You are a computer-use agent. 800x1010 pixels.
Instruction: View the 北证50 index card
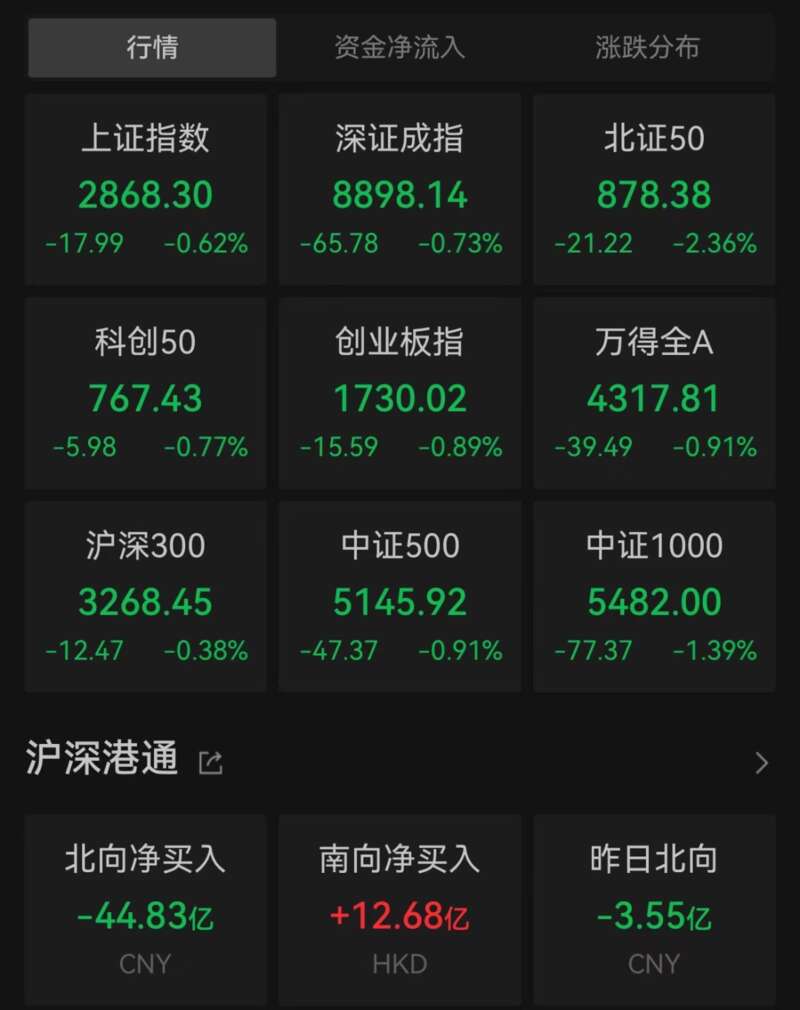click(654, 190)
